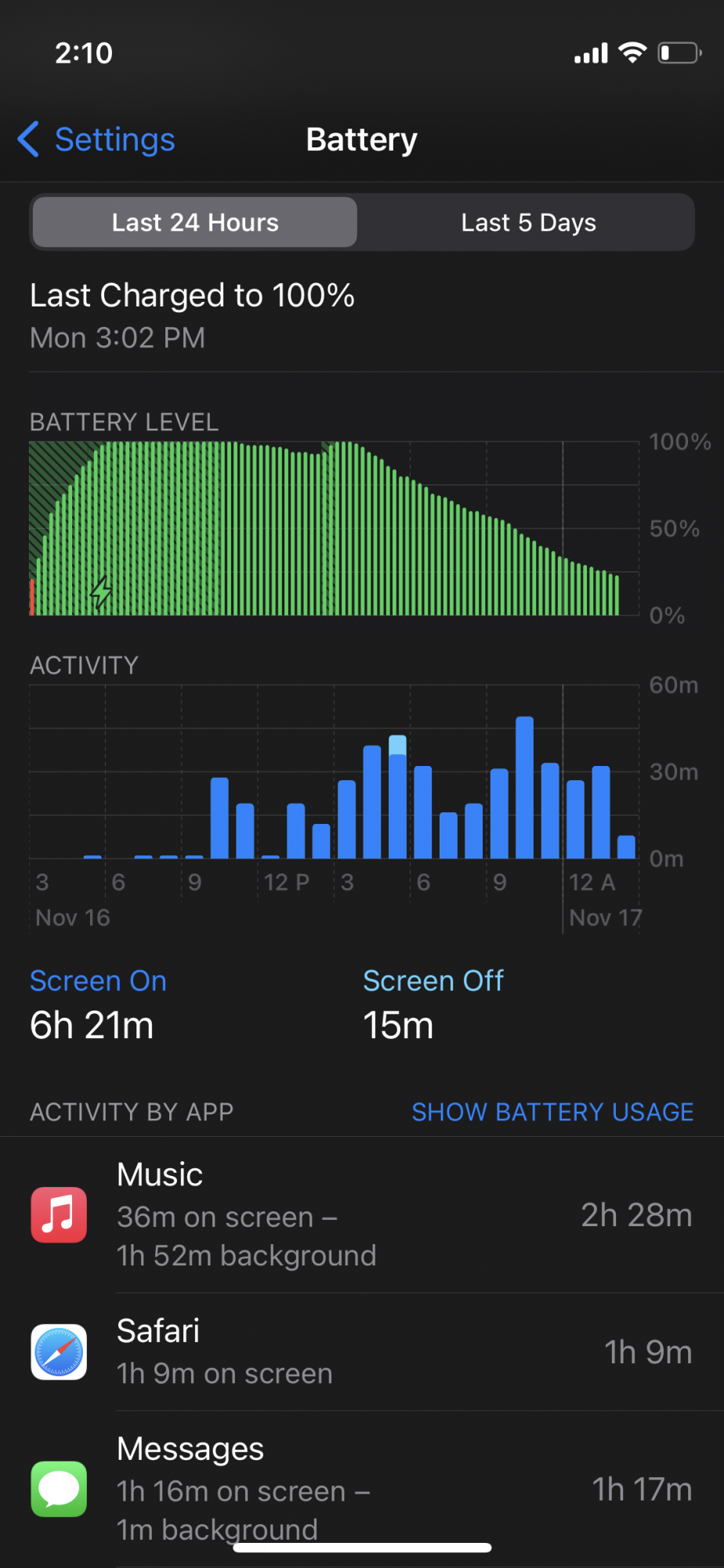
Task: View Messages app activity details
Action: pyautogui.click(x=362, y=1488)
